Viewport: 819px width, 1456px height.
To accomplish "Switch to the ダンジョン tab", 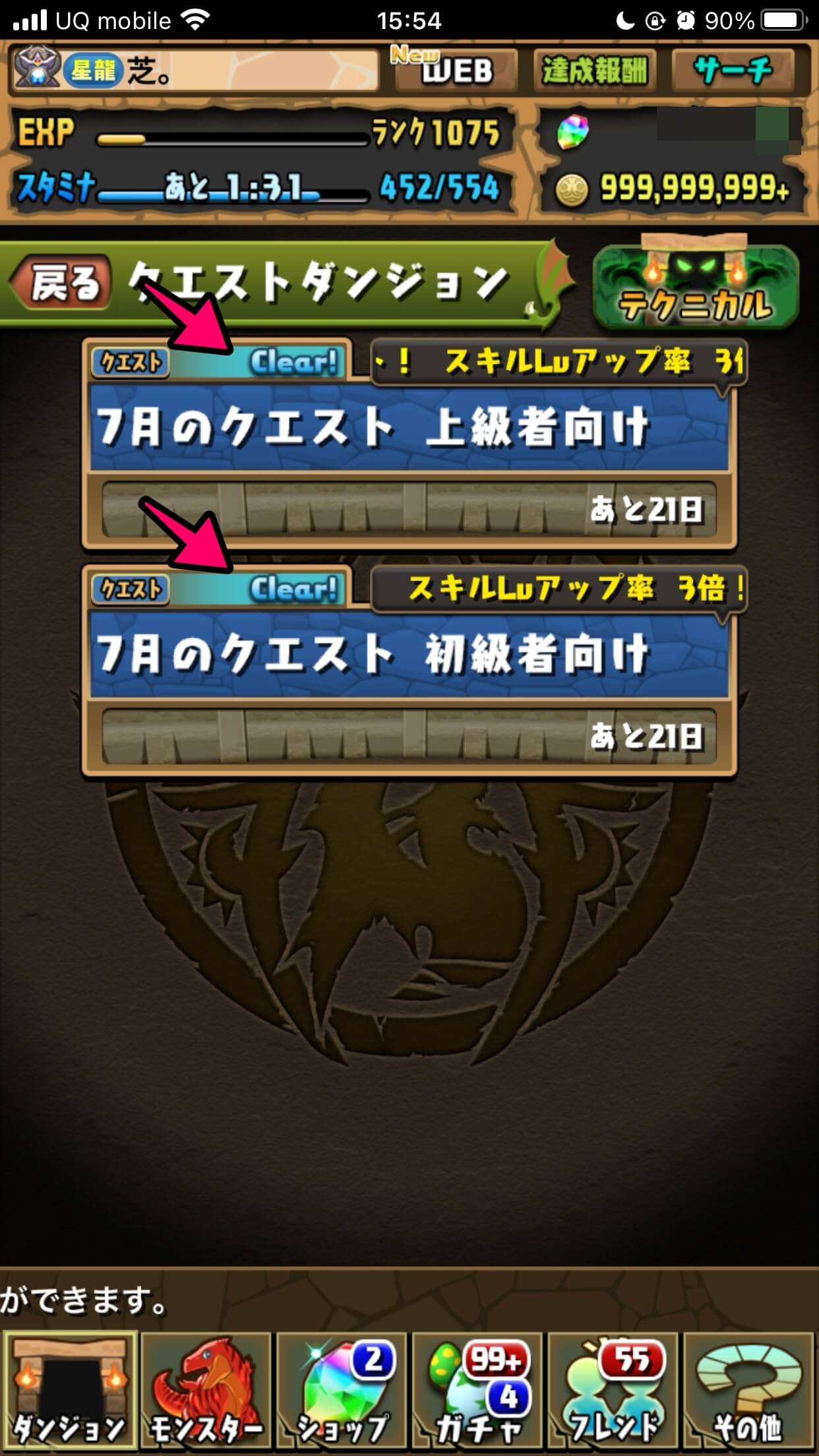I will pos(69,1391).
